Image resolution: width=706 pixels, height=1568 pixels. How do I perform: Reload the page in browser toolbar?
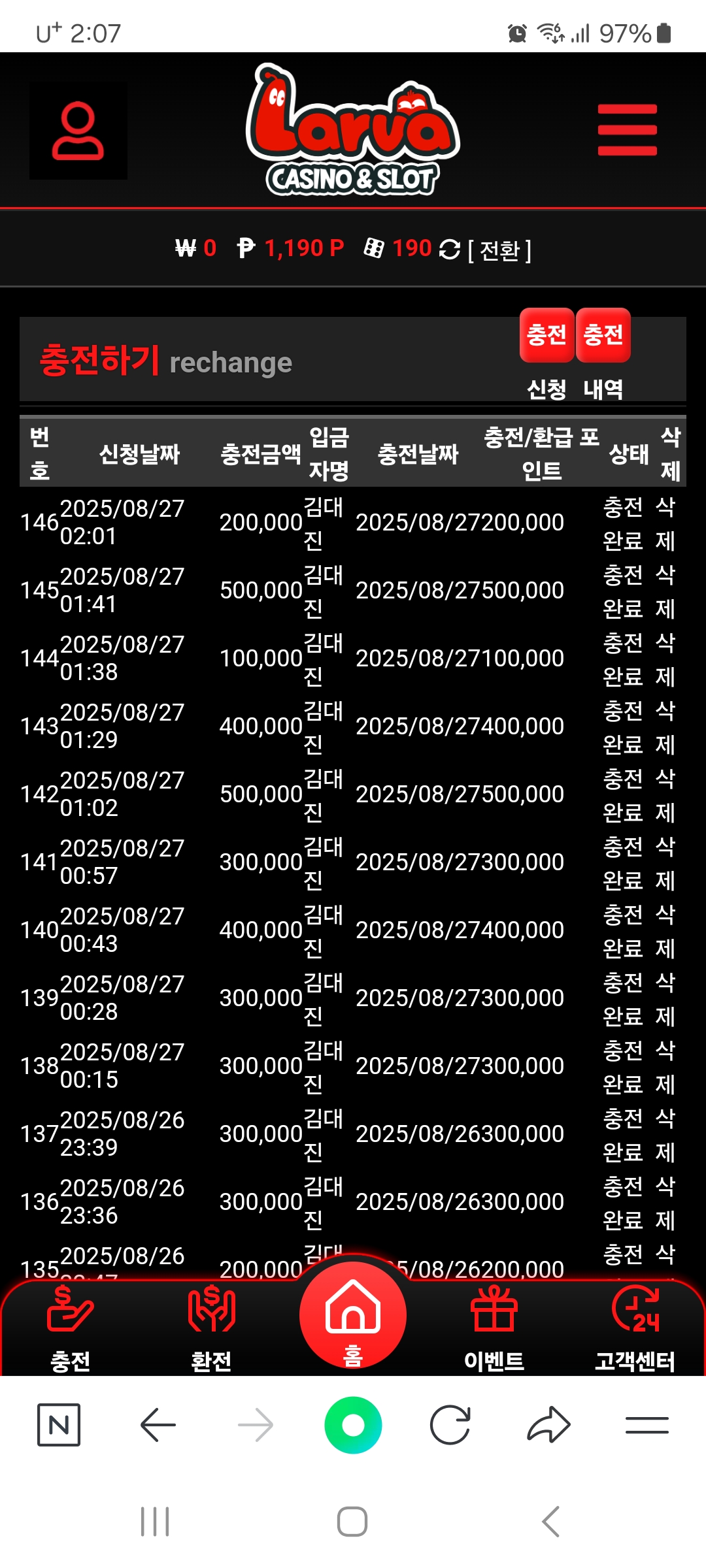[450, 1425]
